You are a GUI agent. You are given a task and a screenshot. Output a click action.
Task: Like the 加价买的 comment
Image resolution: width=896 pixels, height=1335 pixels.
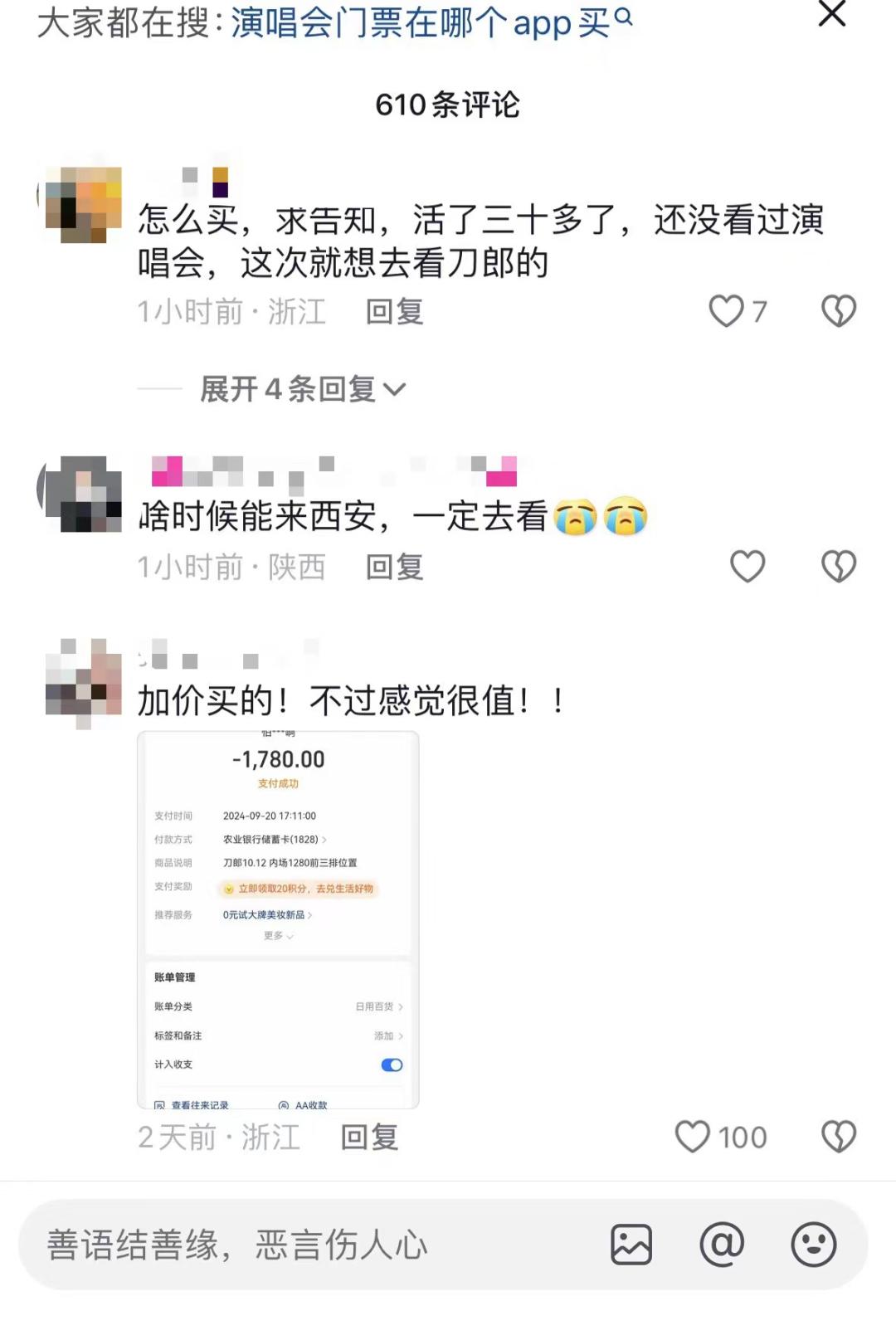[693, 1137]
